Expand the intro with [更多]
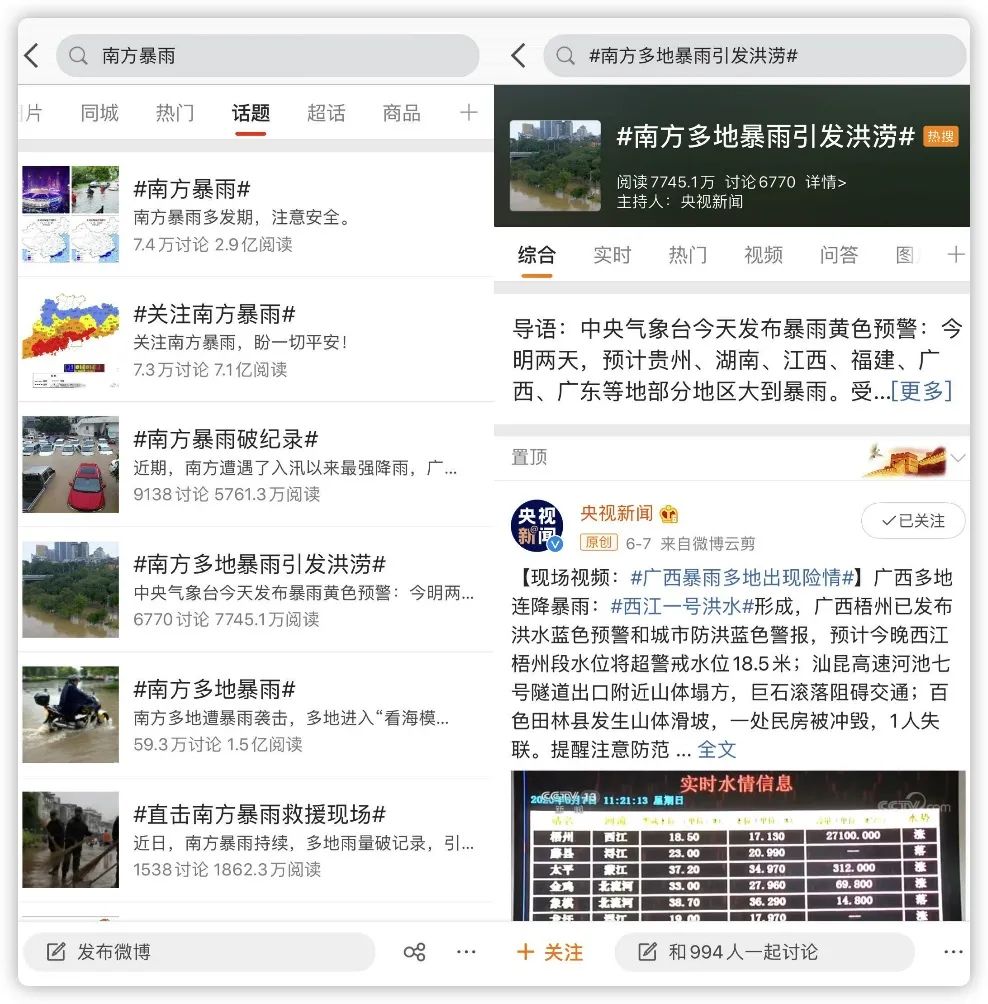Screen dimensions: 988x1004 click(x=921, y=391)
